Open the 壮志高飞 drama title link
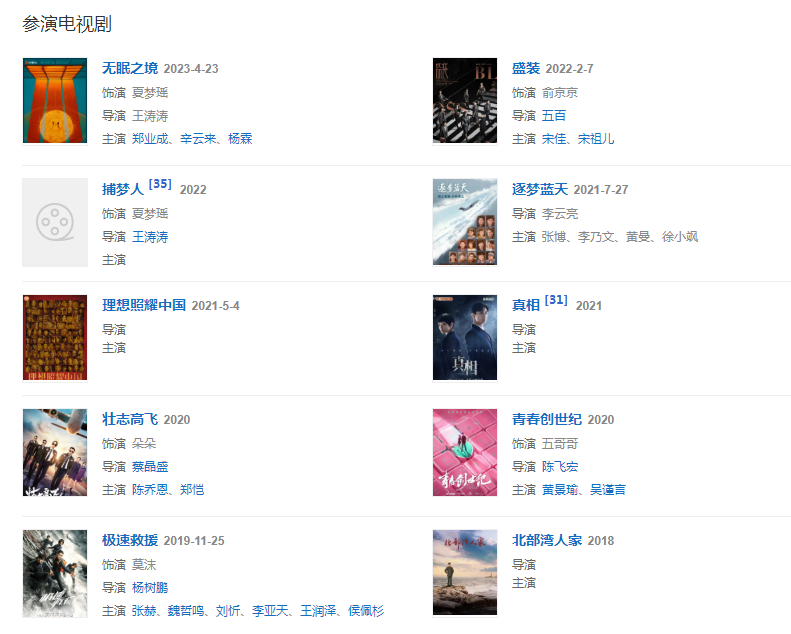 (130, 420)
